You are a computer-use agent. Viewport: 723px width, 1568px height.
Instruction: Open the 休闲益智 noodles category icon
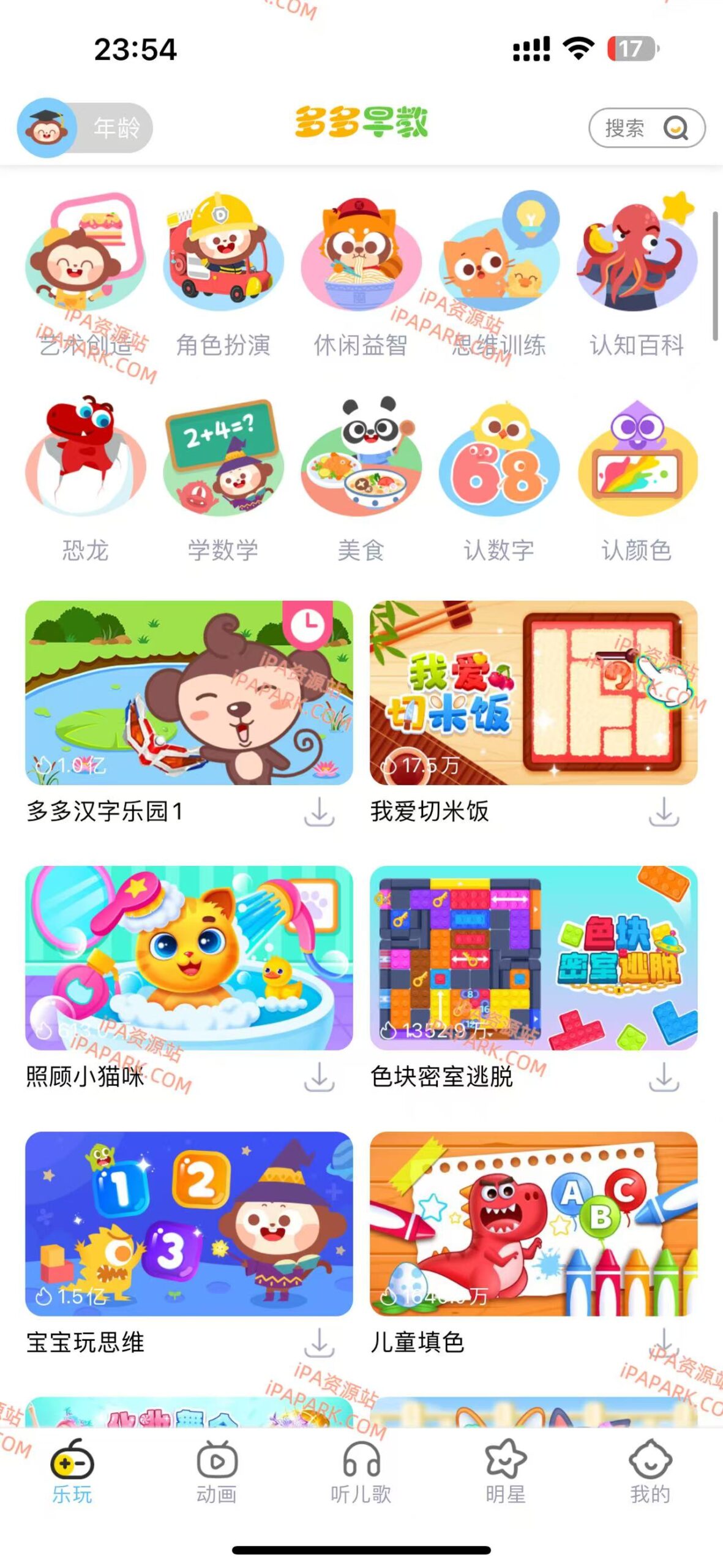tap(361, 263)
